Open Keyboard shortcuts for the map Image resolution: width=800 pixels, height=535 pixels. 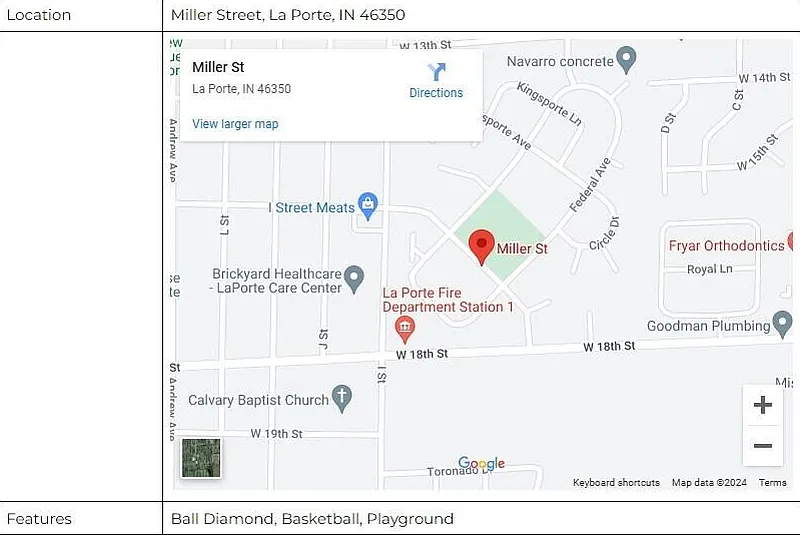[616, 483]
